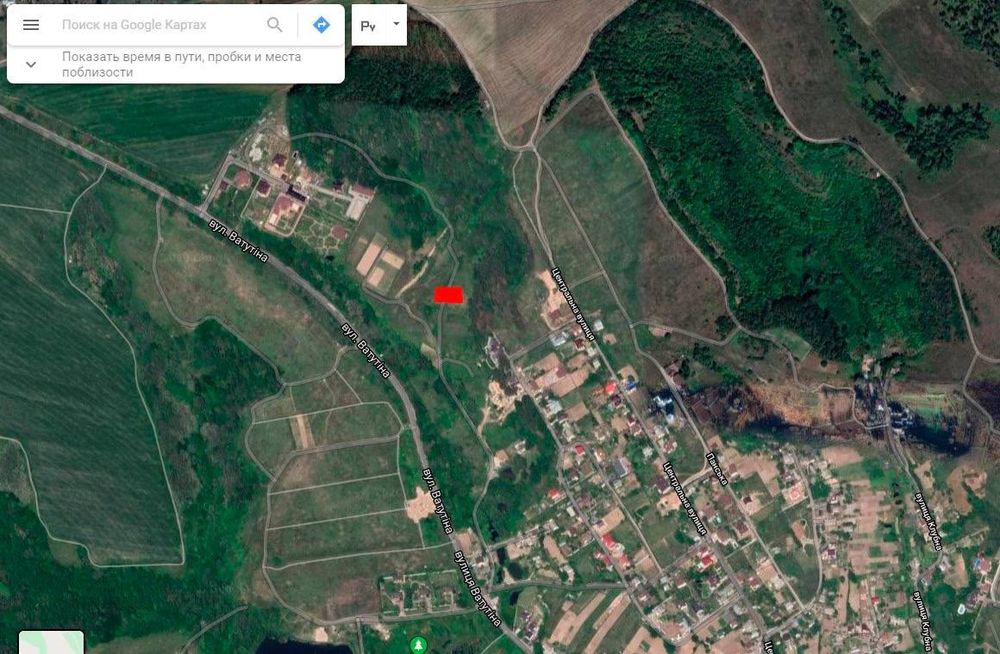
Task: Expand travel time, traffic and nearby places
Action: (x=31, y=65)
